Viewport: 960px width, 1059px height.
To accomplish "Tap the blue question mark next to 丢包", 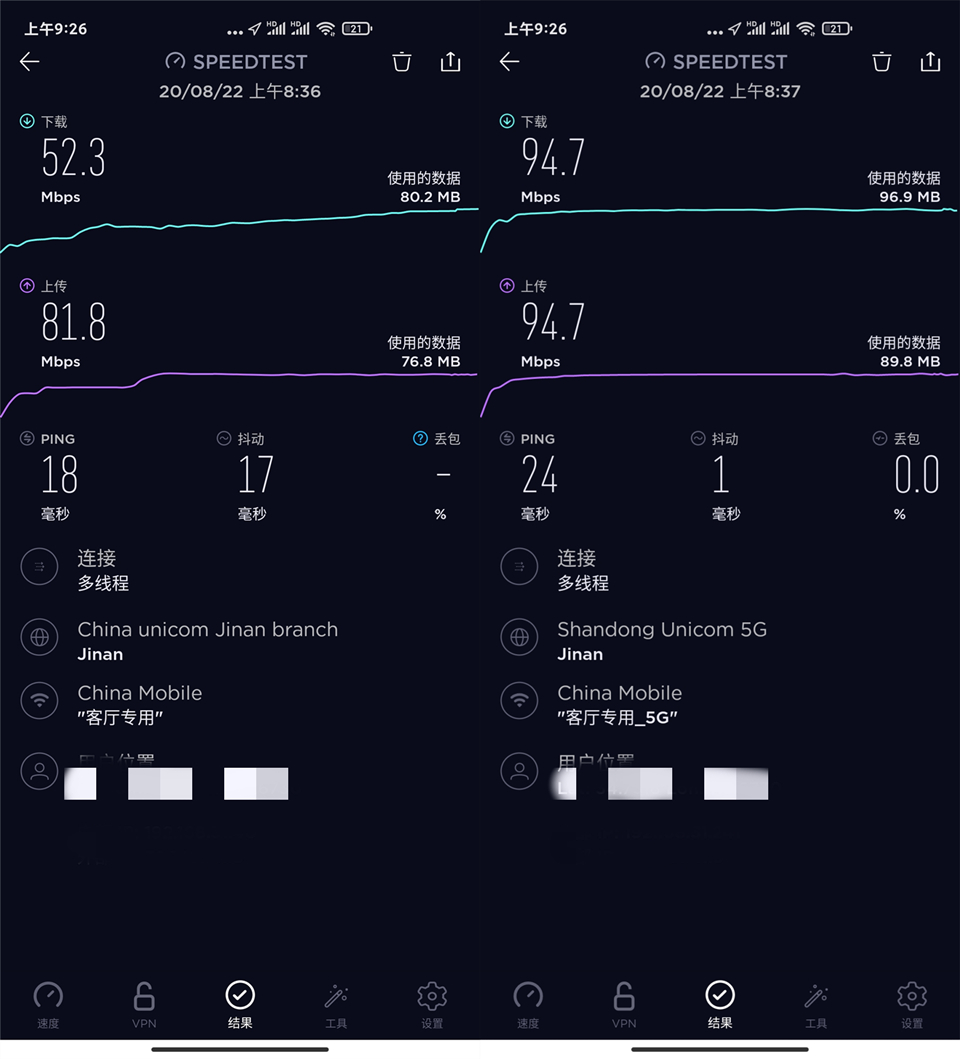I will click(x=420, y=438).
